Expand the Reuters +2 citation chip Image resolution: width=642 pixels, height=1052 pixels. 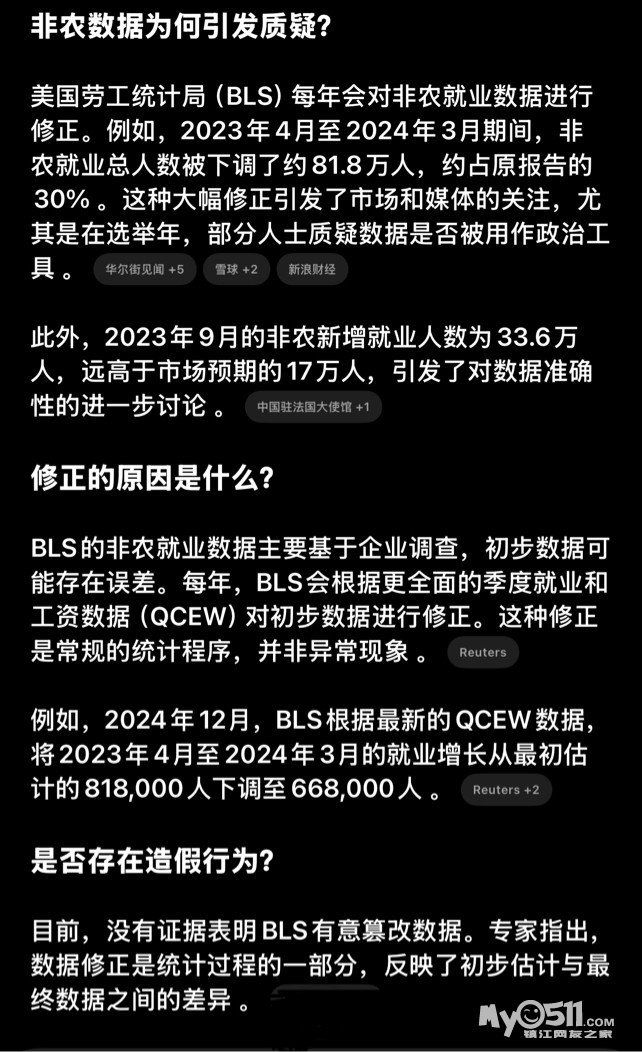[505, 790]
